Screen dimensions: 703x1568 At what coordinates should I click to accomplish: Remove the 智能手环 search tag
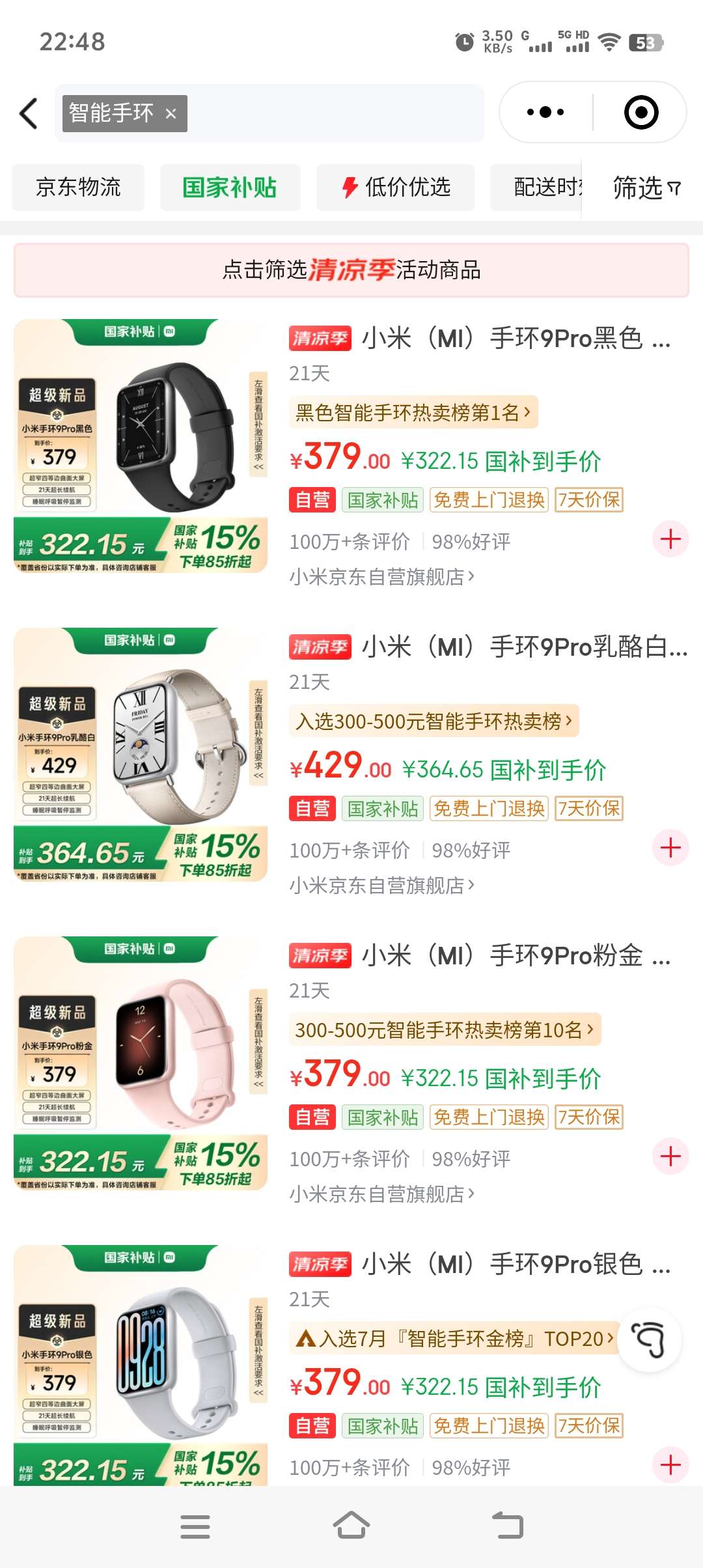(171, 114)
